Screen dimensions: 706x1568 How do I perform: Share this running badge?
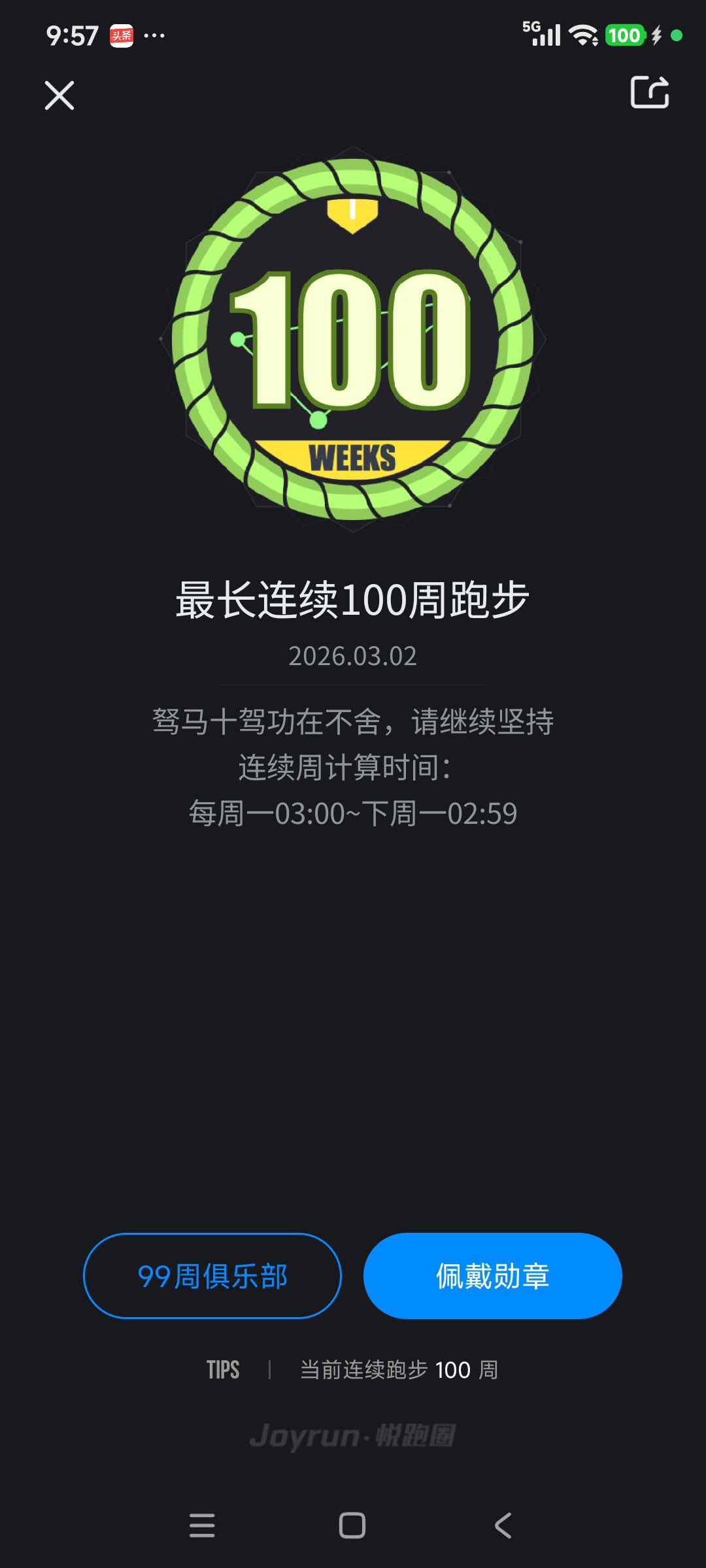pos(649,92)
